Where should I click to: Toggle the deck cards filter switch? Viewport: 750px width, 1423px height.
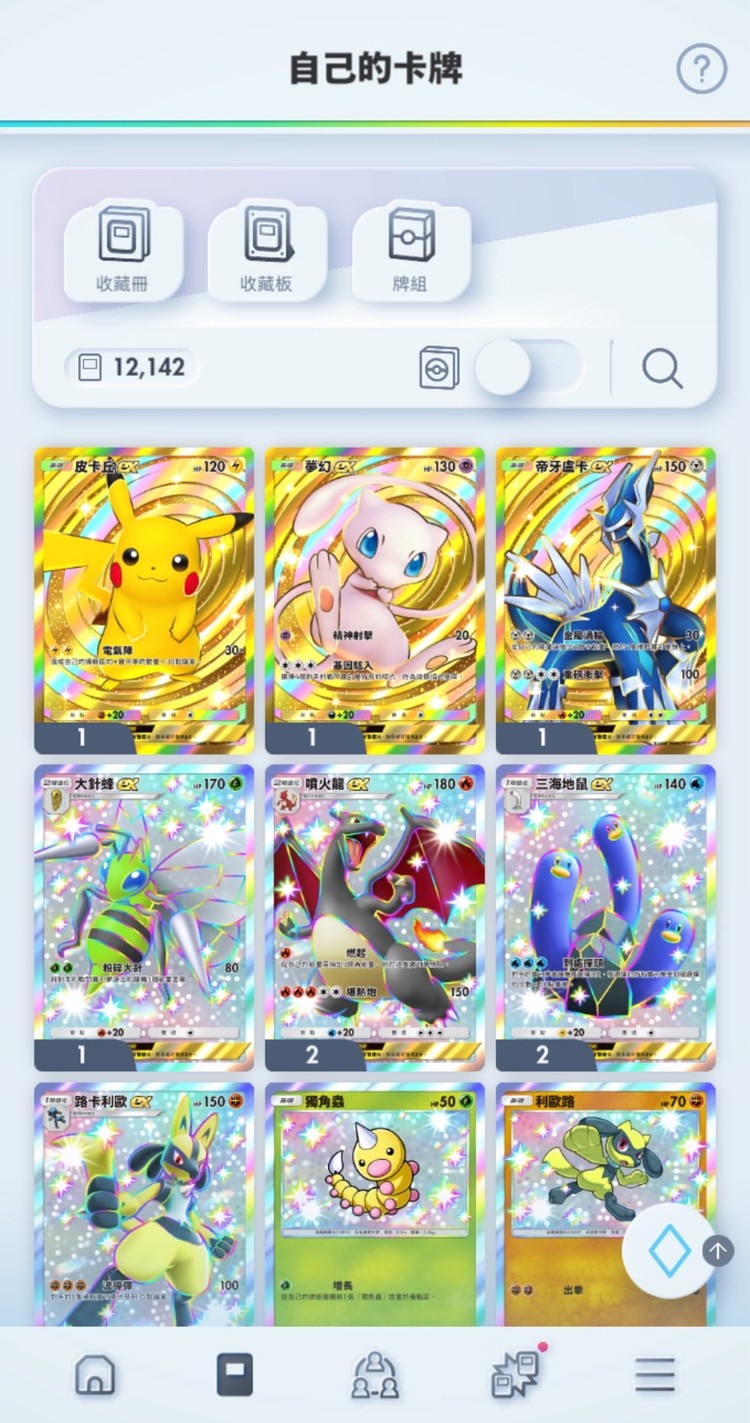pos(527,368)
